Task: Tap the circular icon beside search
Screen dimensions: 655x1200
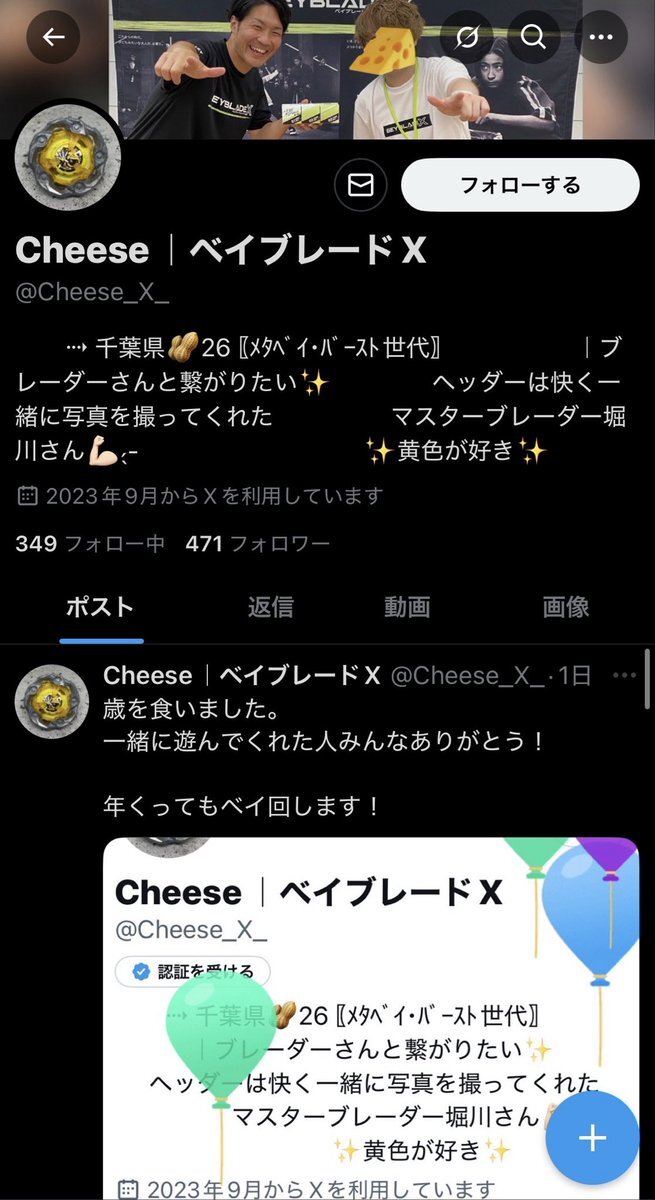Action: (x=467, y=38)
